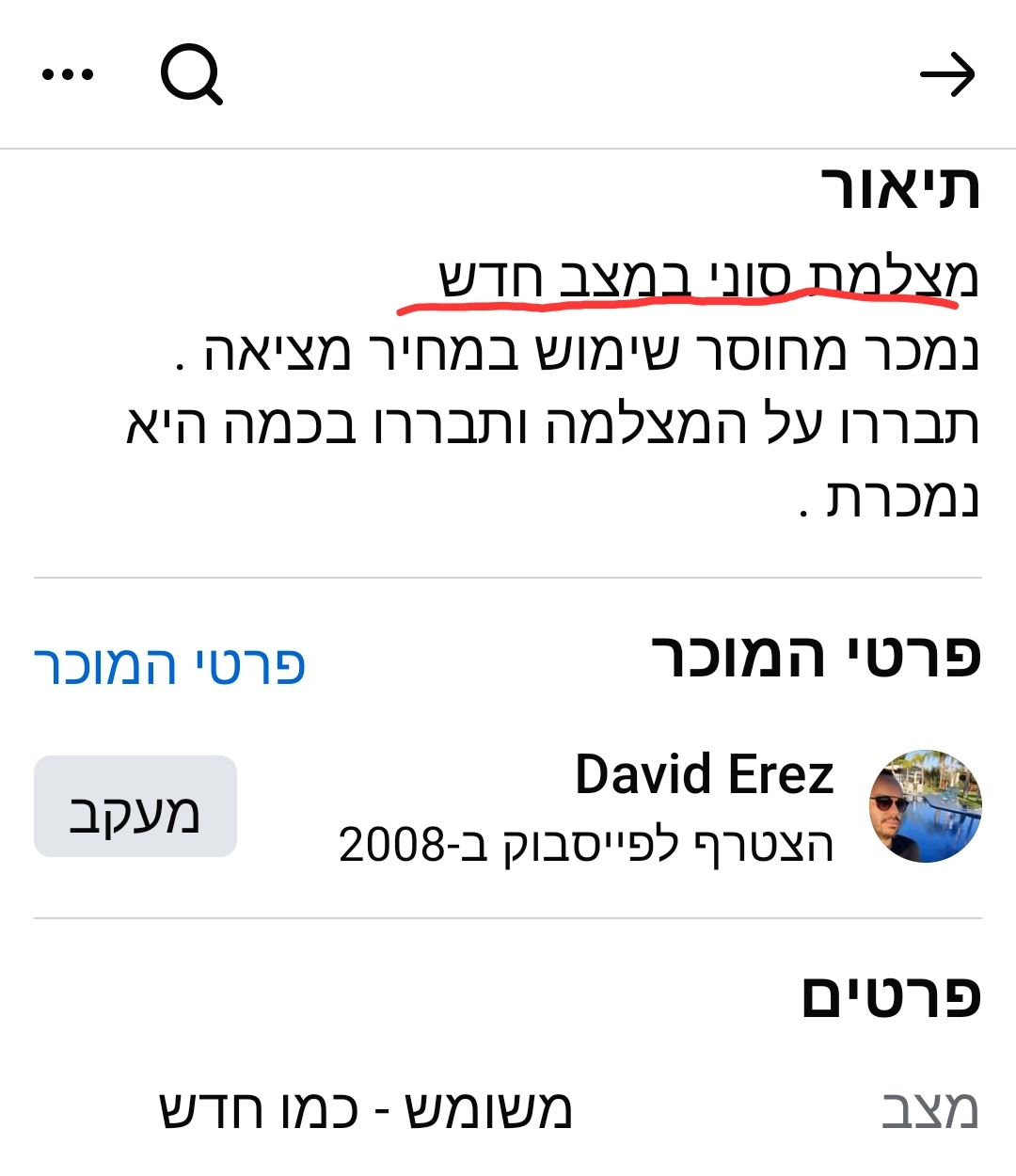Go back using the arrow icon
The width and height of the screenshot is (1016, 1176).
946,74
